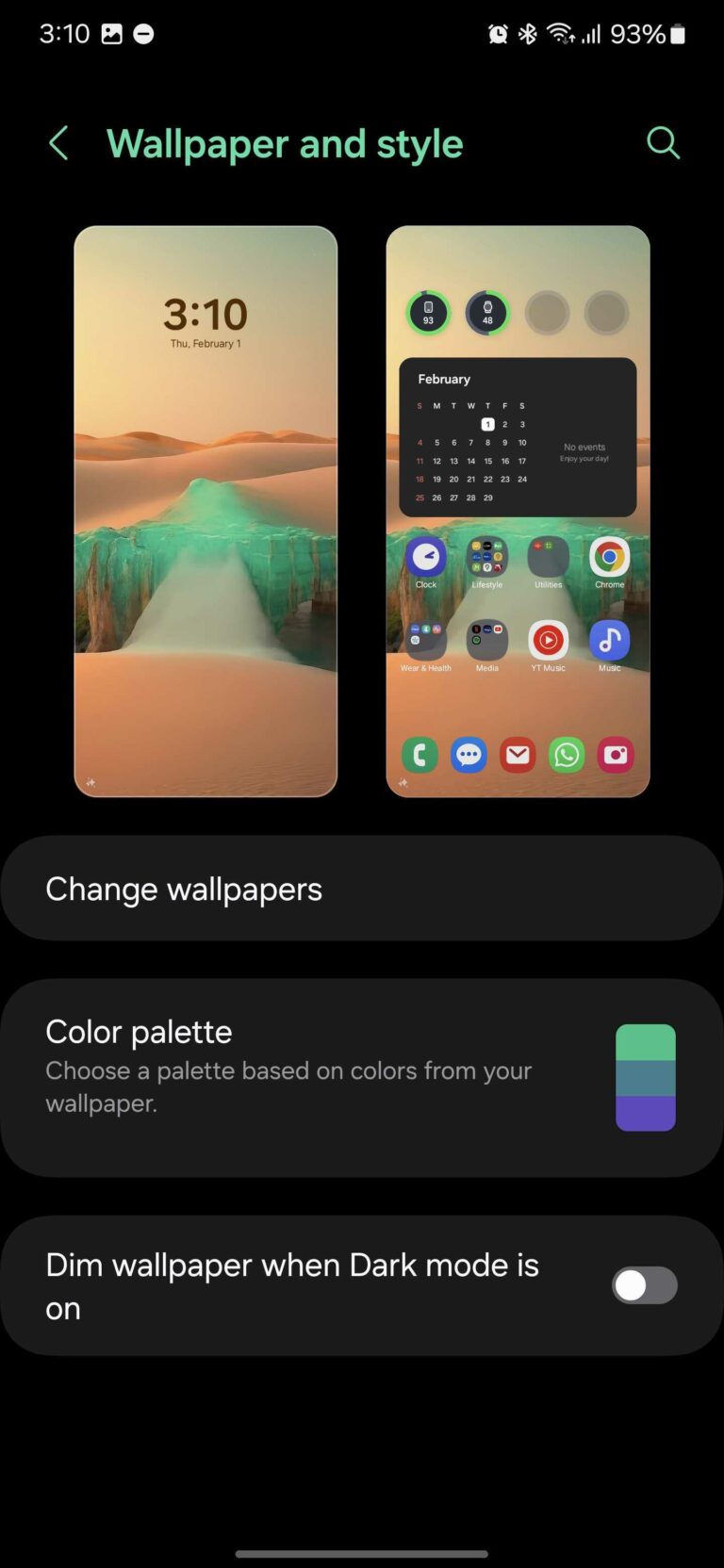Open Color palette settings

pos(362,1077)
